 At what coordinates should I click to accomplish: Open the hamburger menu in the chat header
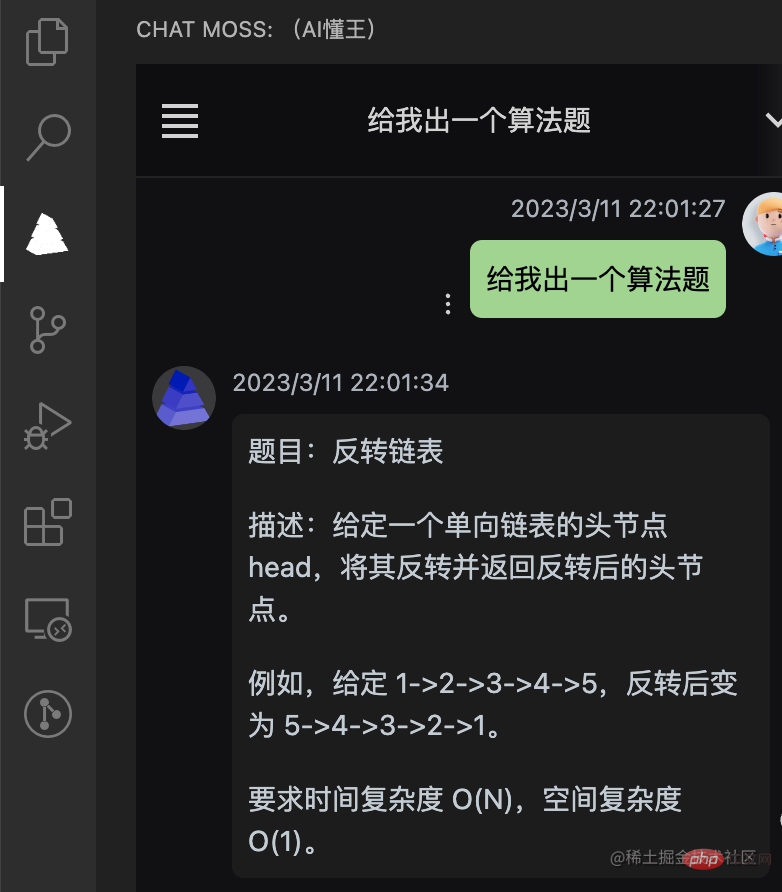pyautogui.click(x=180, y=120)
